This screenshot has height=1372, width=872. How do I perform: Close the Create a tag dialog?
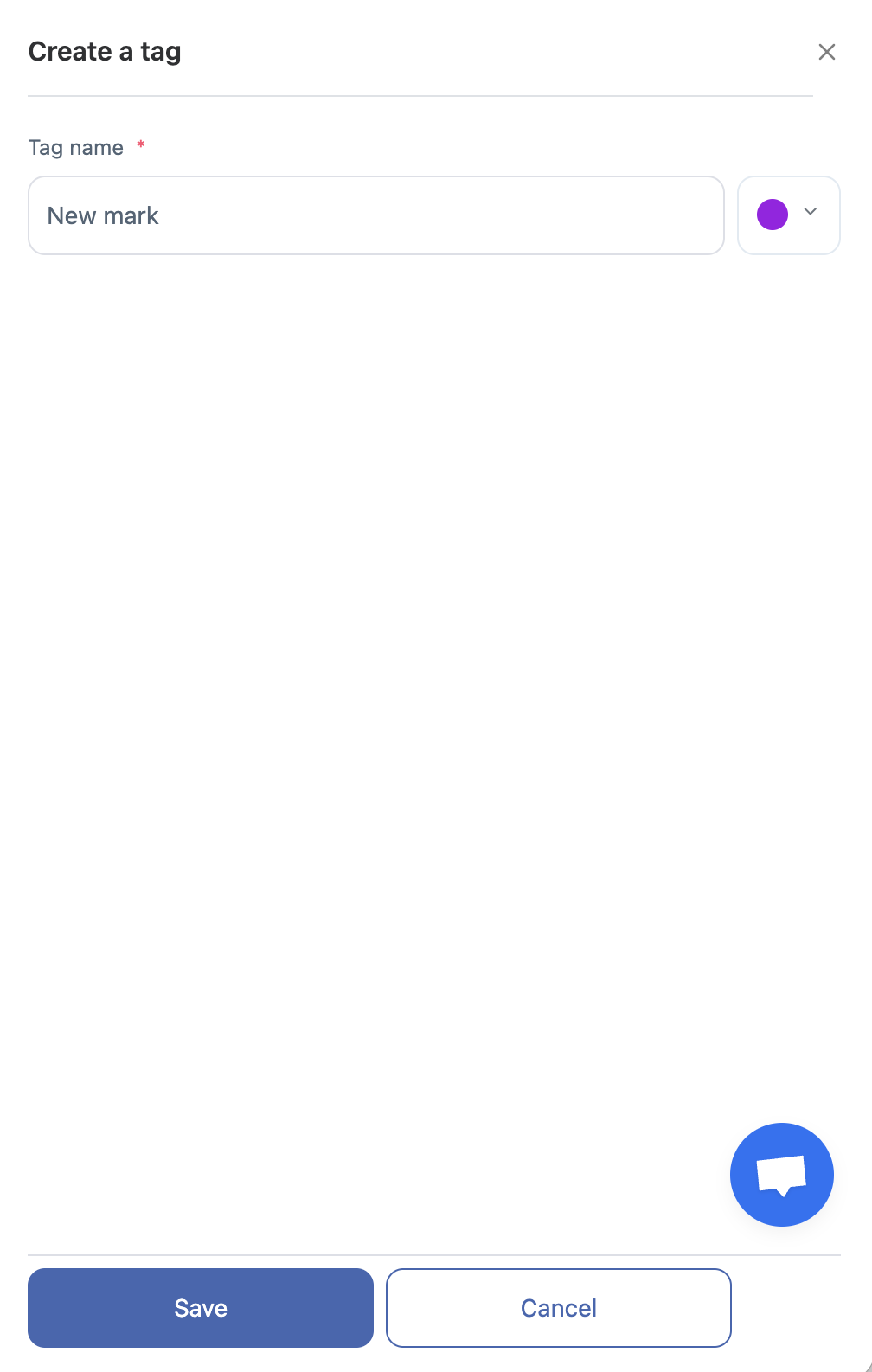[826, 52]
